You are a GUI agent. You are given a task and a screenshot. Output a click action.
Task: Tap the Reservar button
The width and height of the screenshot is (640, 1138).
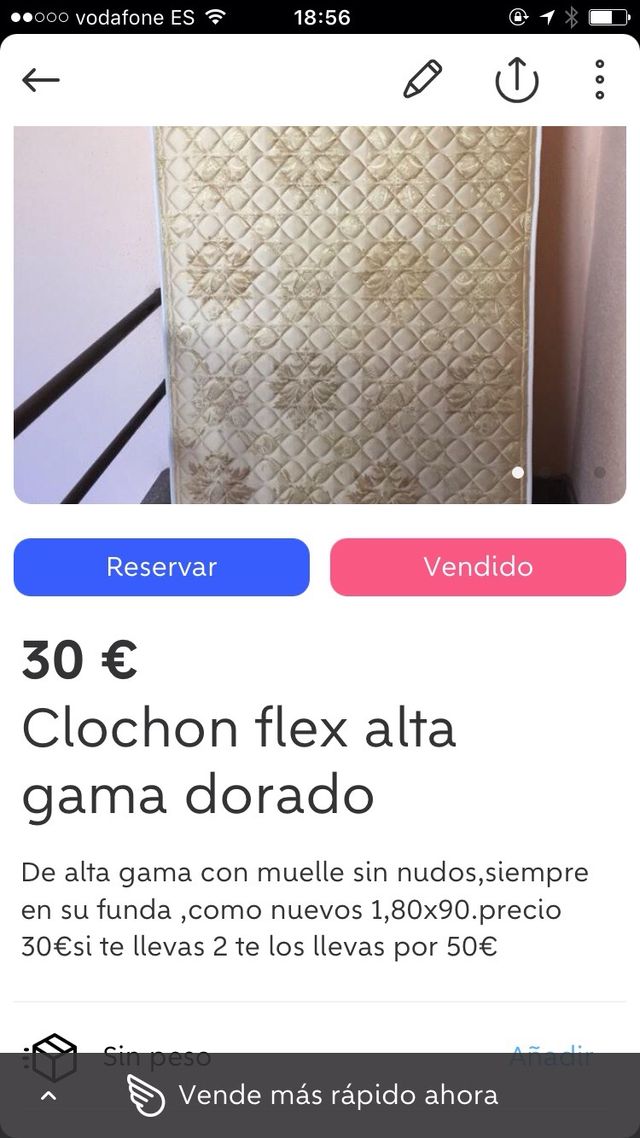(x=161, y=567)
